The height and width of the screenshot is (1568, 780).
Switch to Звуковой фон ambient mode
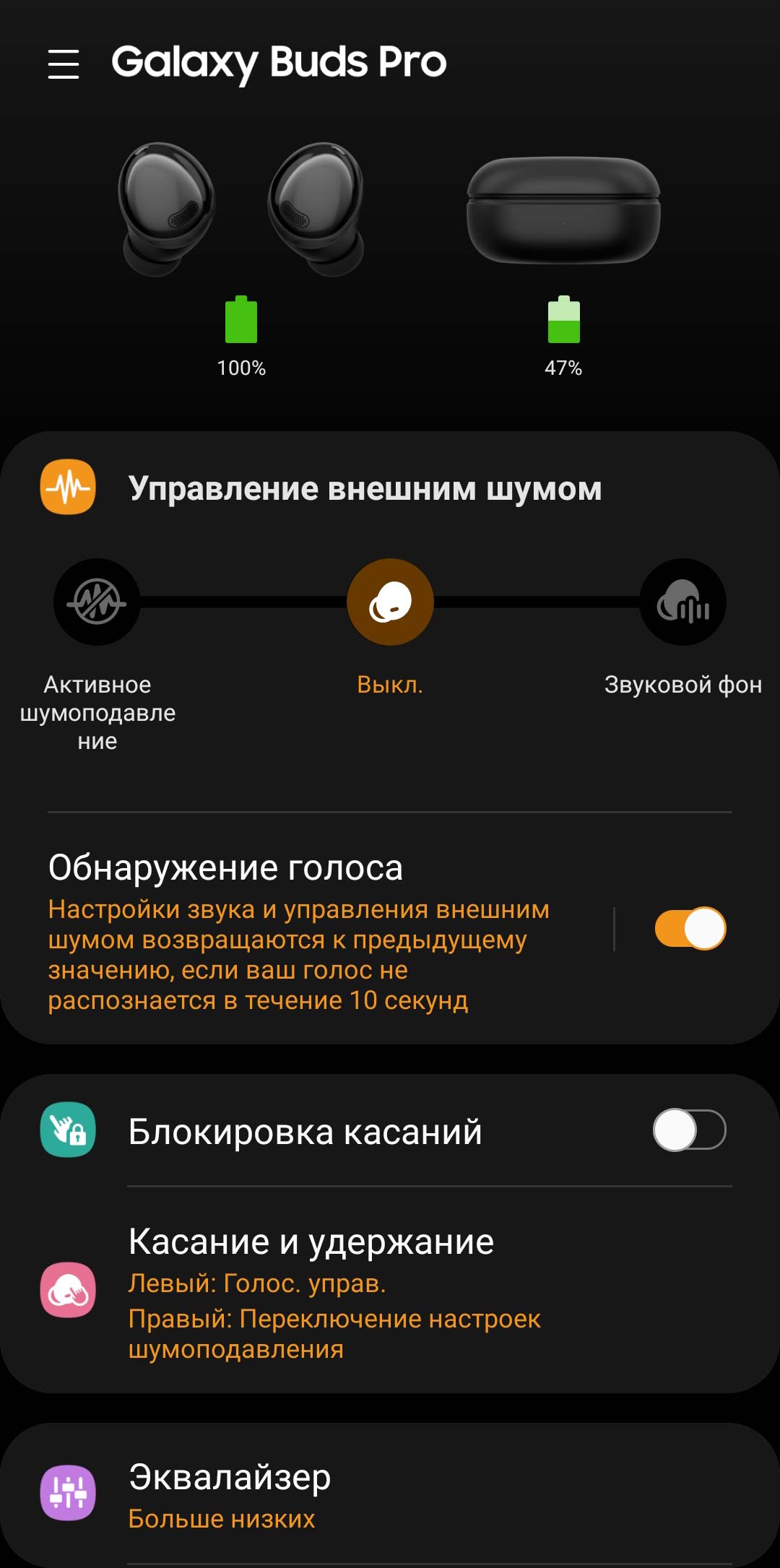pos(683,602)
